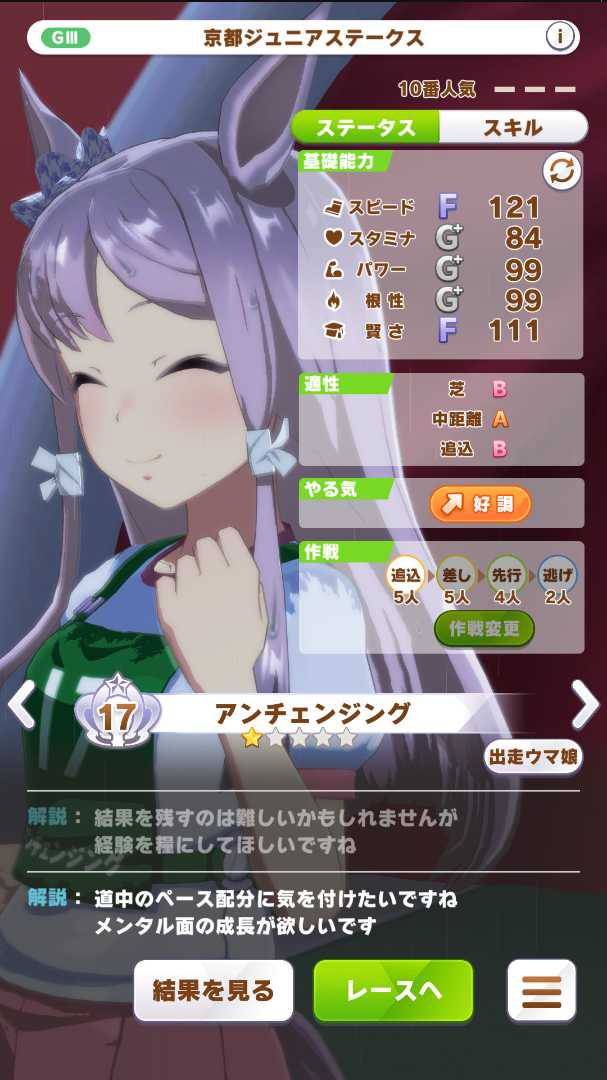The image size is (607, 1080).
Task: Open the hamburger menu
Action: [542, 990]
